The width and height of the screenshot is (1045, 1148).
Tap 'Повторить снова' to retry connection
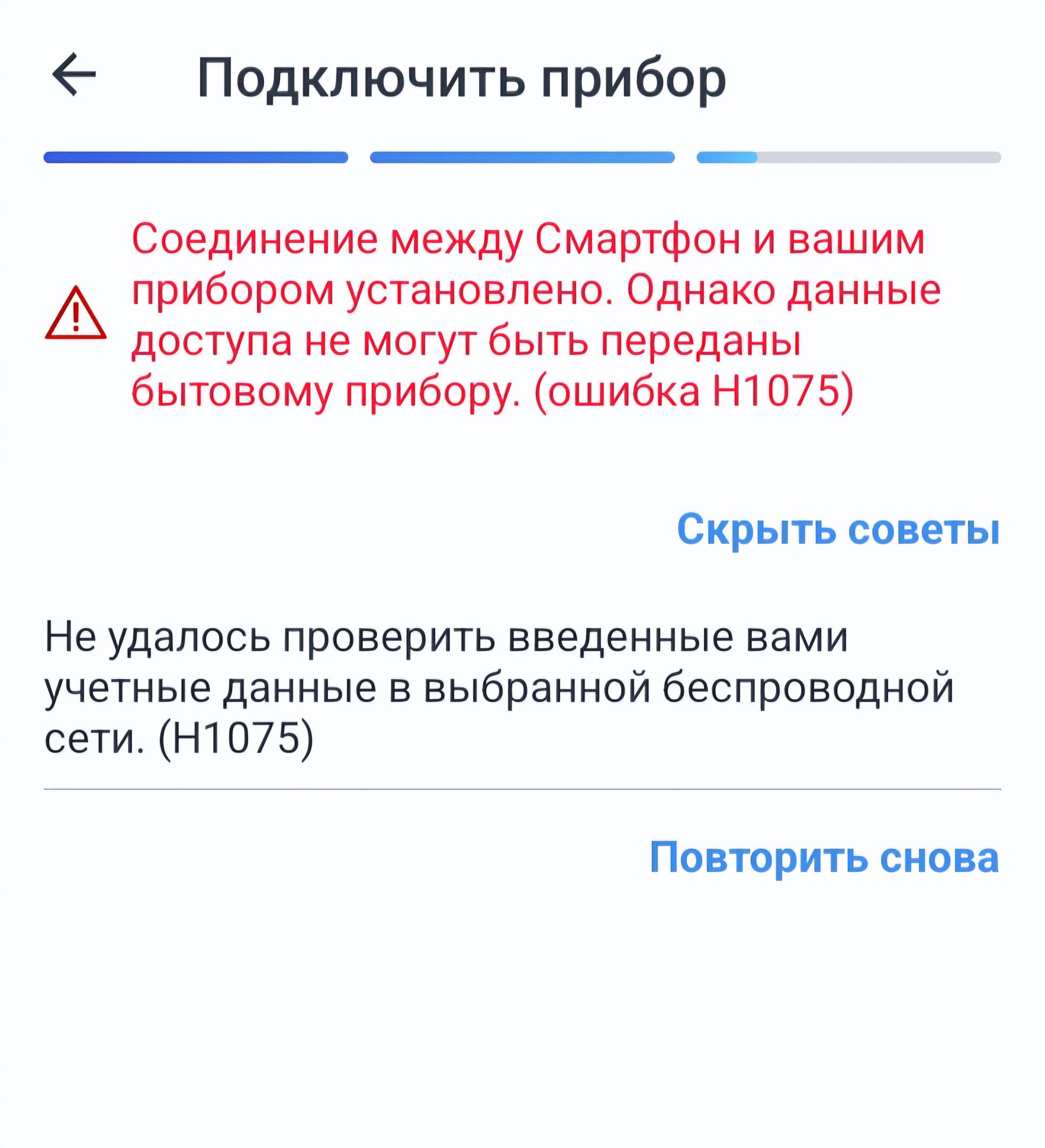[824, 858]
